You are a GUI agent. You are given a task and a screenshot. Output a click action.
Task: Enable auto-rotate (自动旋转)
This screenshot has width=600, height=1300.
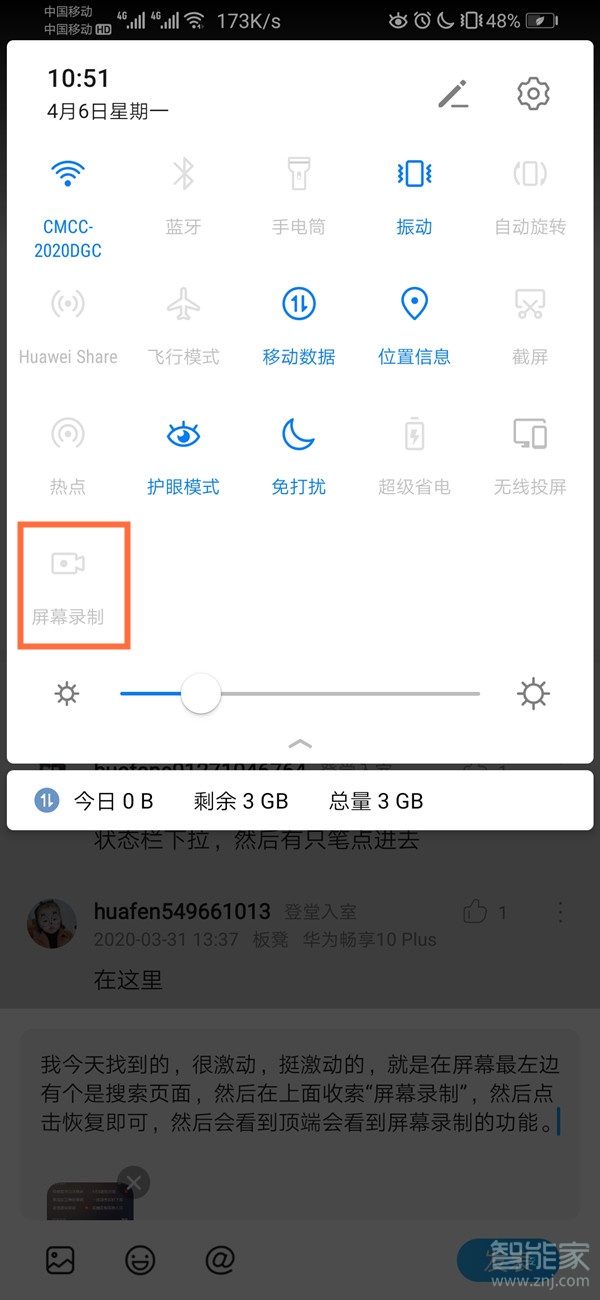(530, 174)
